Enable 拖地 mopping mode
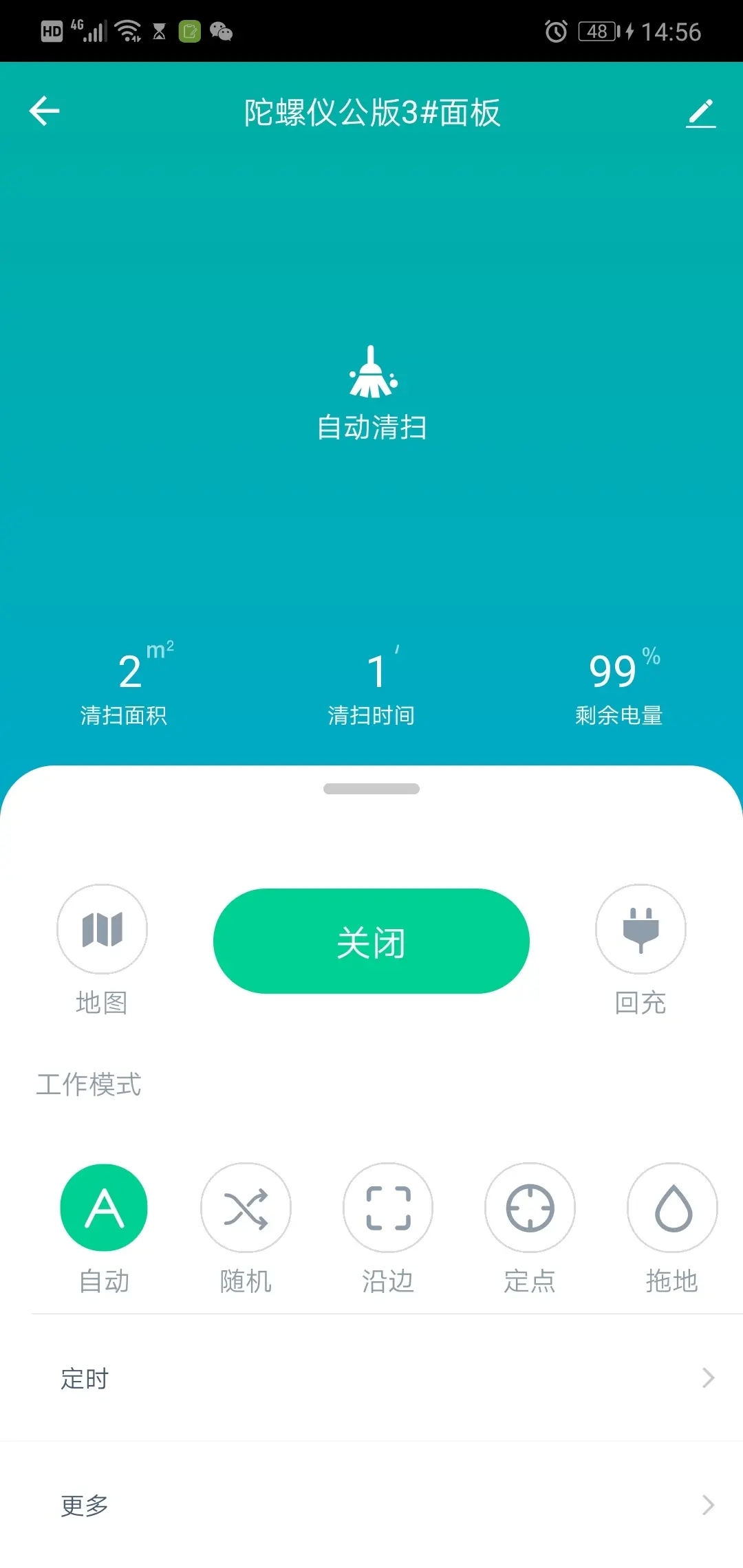The width and height of the screenshot is (743, 1568). click(x=672, y=1208)
